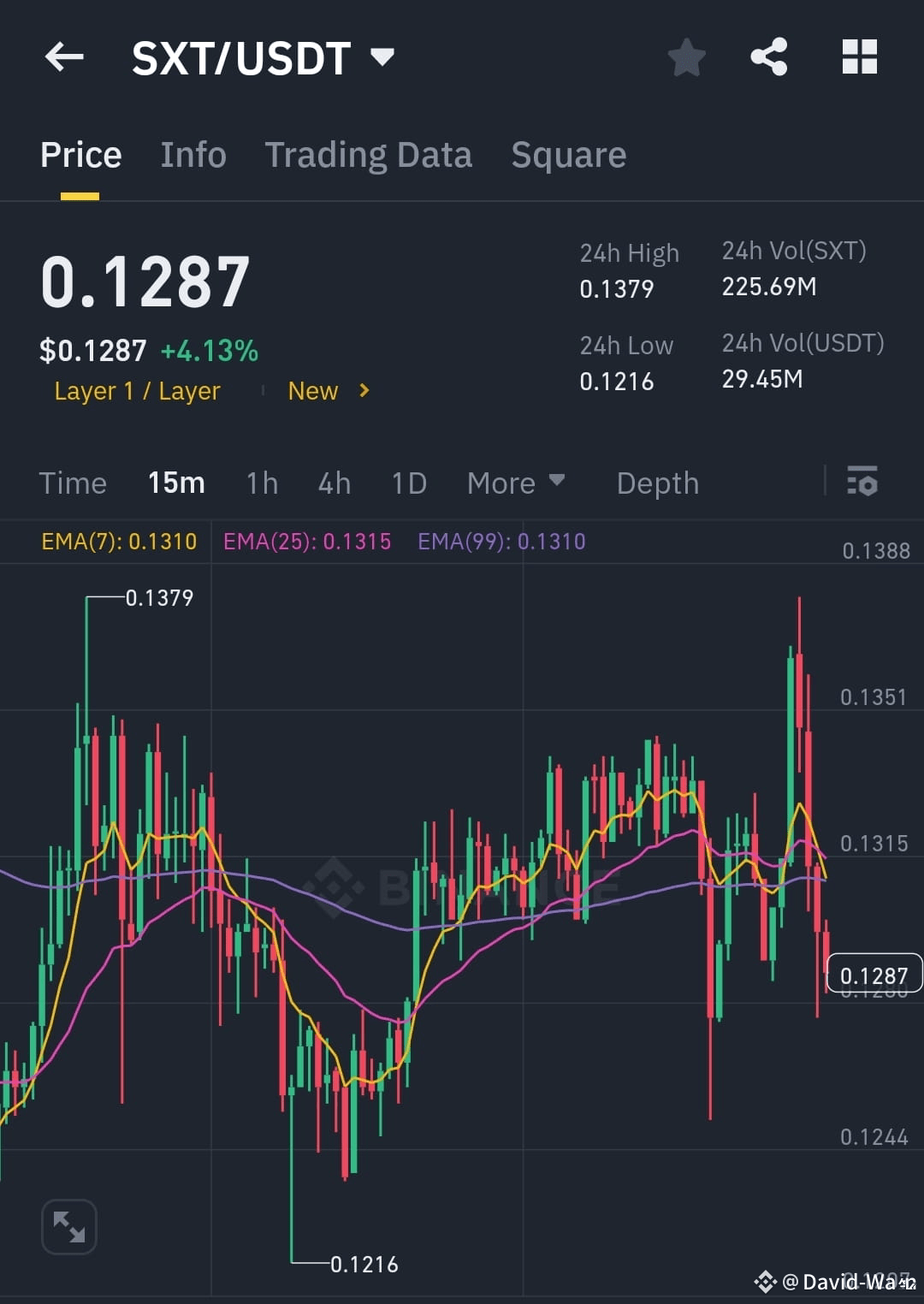Expand the More timeframes dropdown
The image size is (924, 1304).
(x=515, y=483)
